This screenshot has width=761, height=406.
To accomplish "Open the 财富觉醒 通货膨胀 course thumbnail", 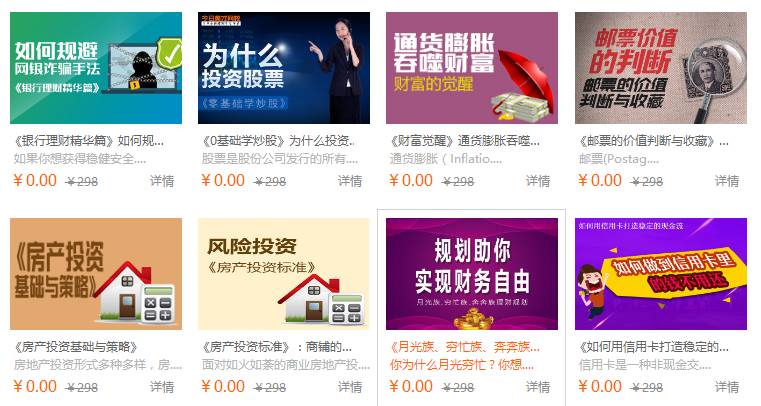I will [x=472, y=68].
